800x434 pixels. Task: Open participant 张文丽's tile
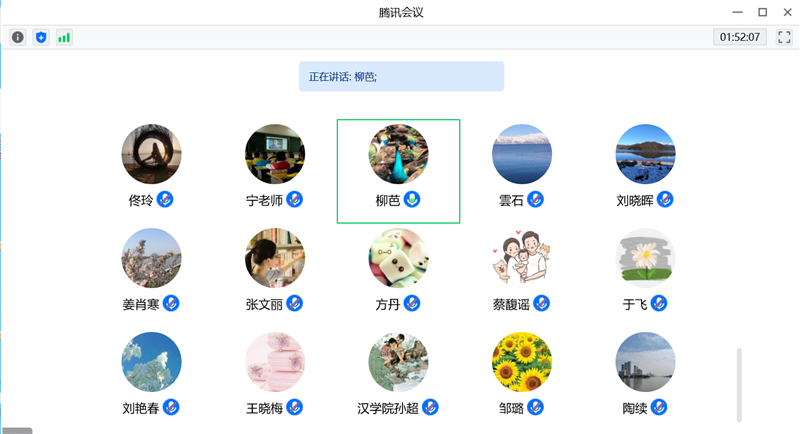tap(275, 259)
